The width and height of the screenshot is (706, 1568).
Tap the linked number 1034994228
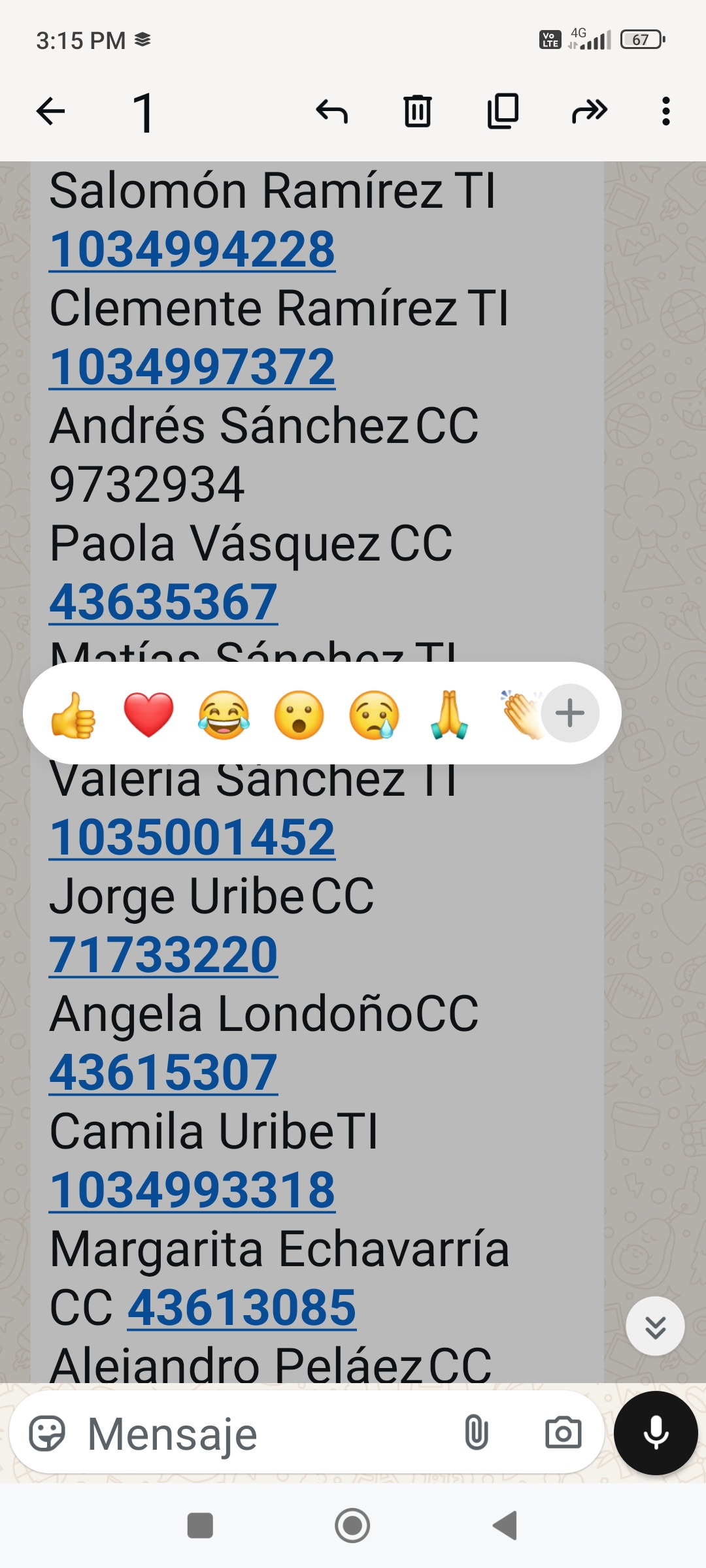pos(192,250)
